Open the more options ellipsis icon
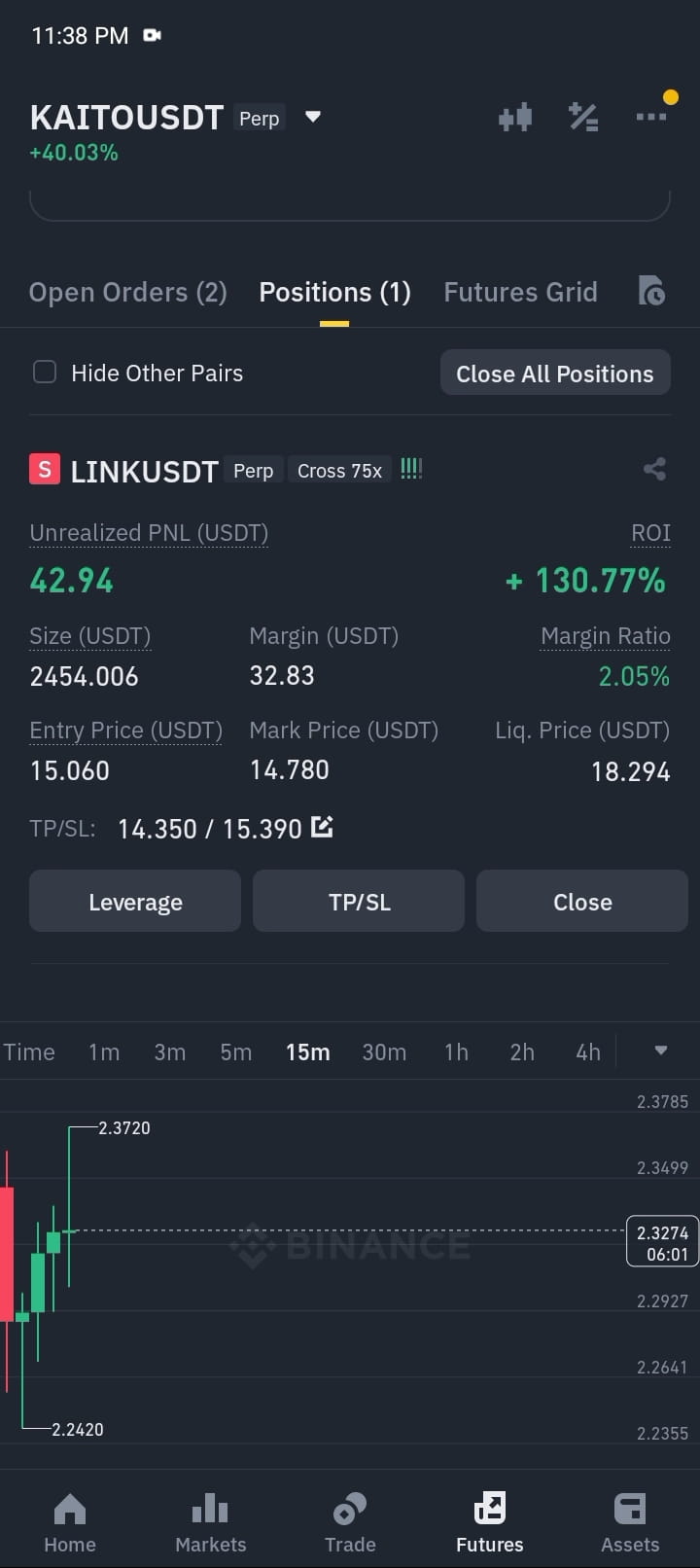The image size is (700, 1568). [x=649, y=116]
